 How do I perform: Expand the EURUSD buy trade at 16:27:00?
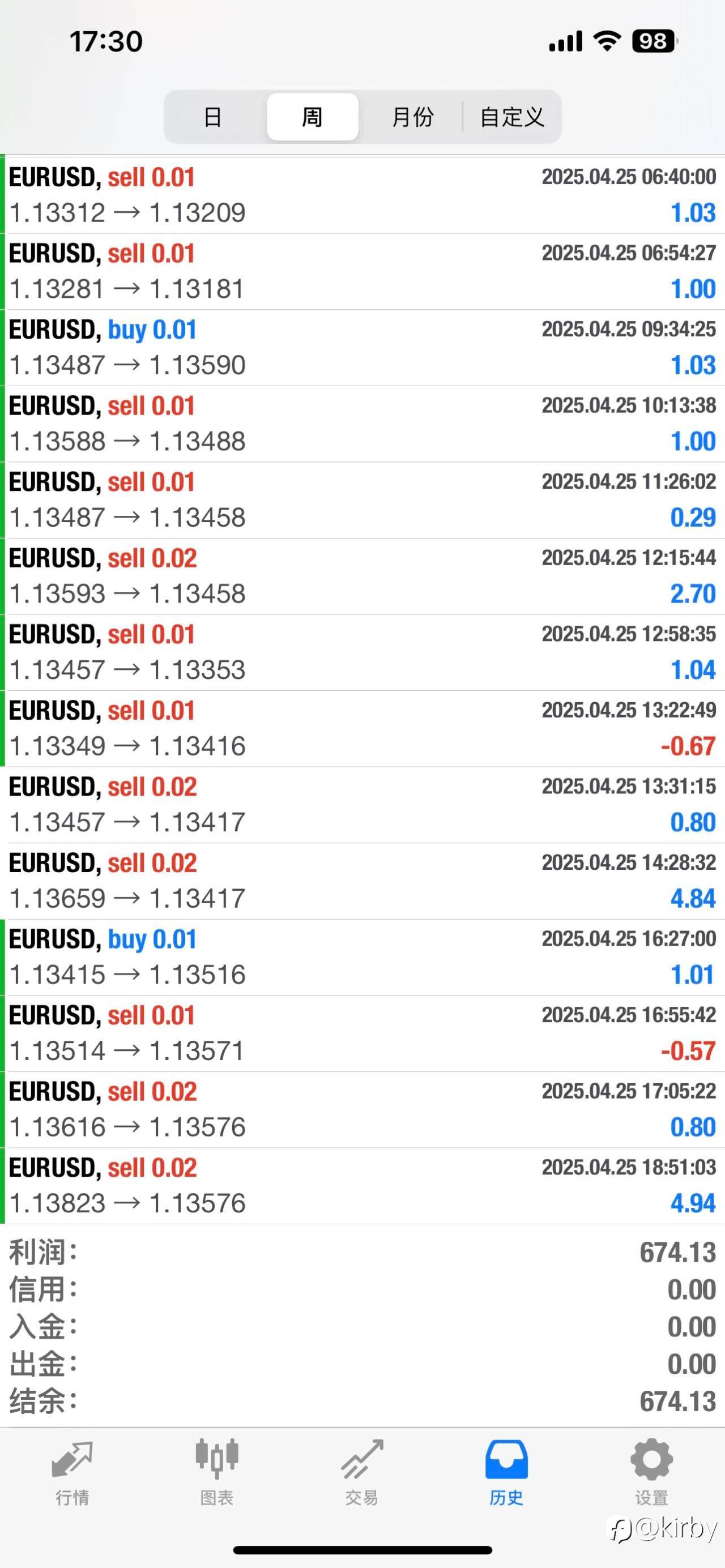(x=362, y=957)
